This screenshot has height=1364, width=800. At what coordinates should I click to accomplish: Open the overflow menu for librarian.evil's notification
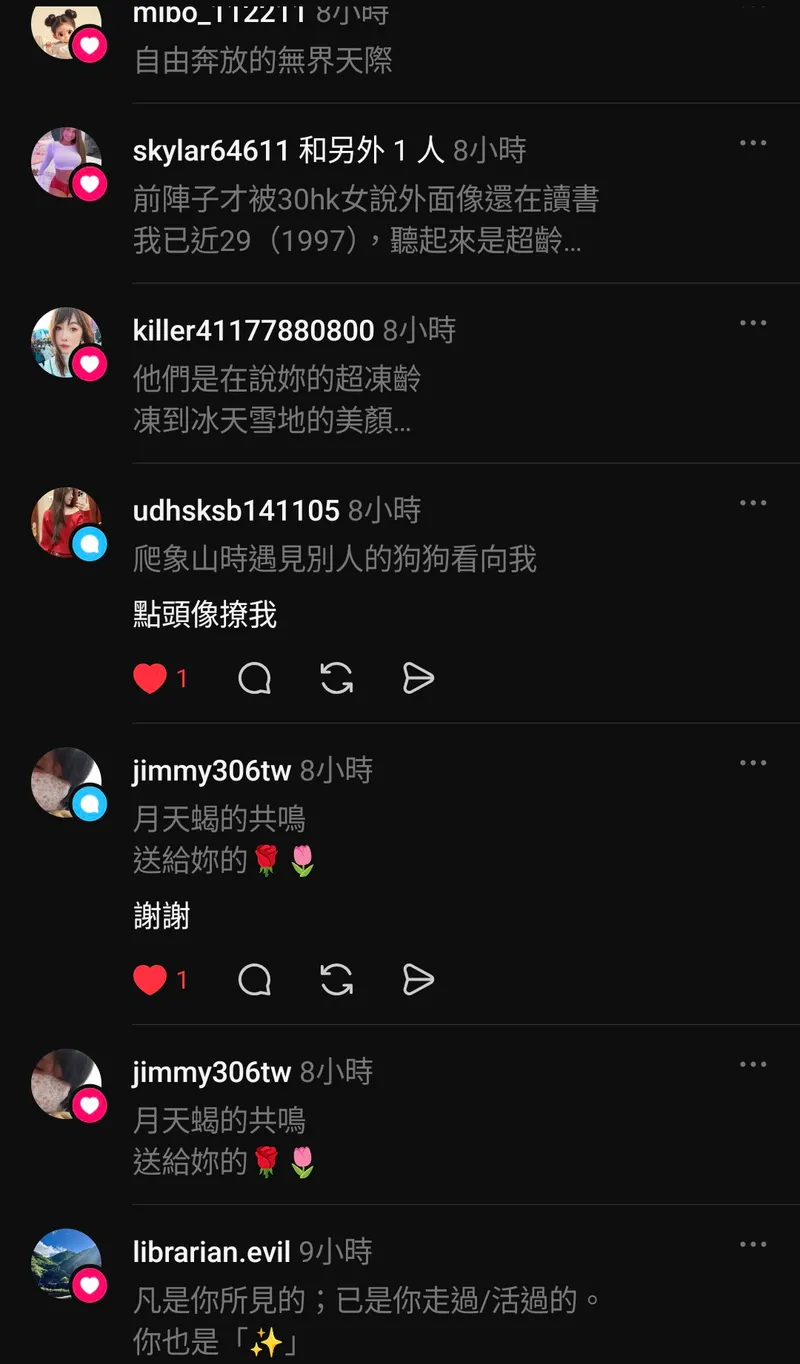pyautogui.click(x=753, y=1246)
